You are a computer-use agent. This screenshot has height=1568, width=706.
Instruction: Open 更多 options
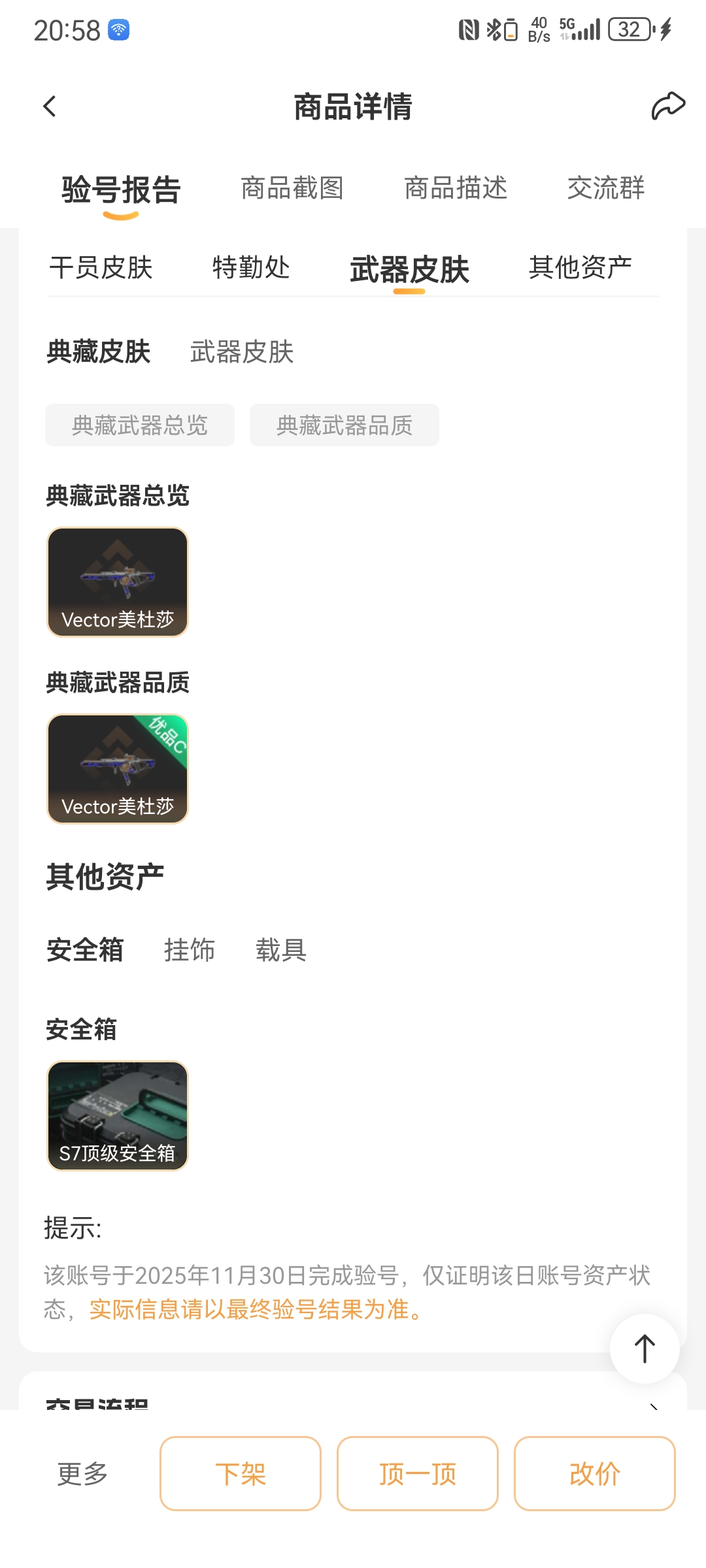[x=82, y=1474]
